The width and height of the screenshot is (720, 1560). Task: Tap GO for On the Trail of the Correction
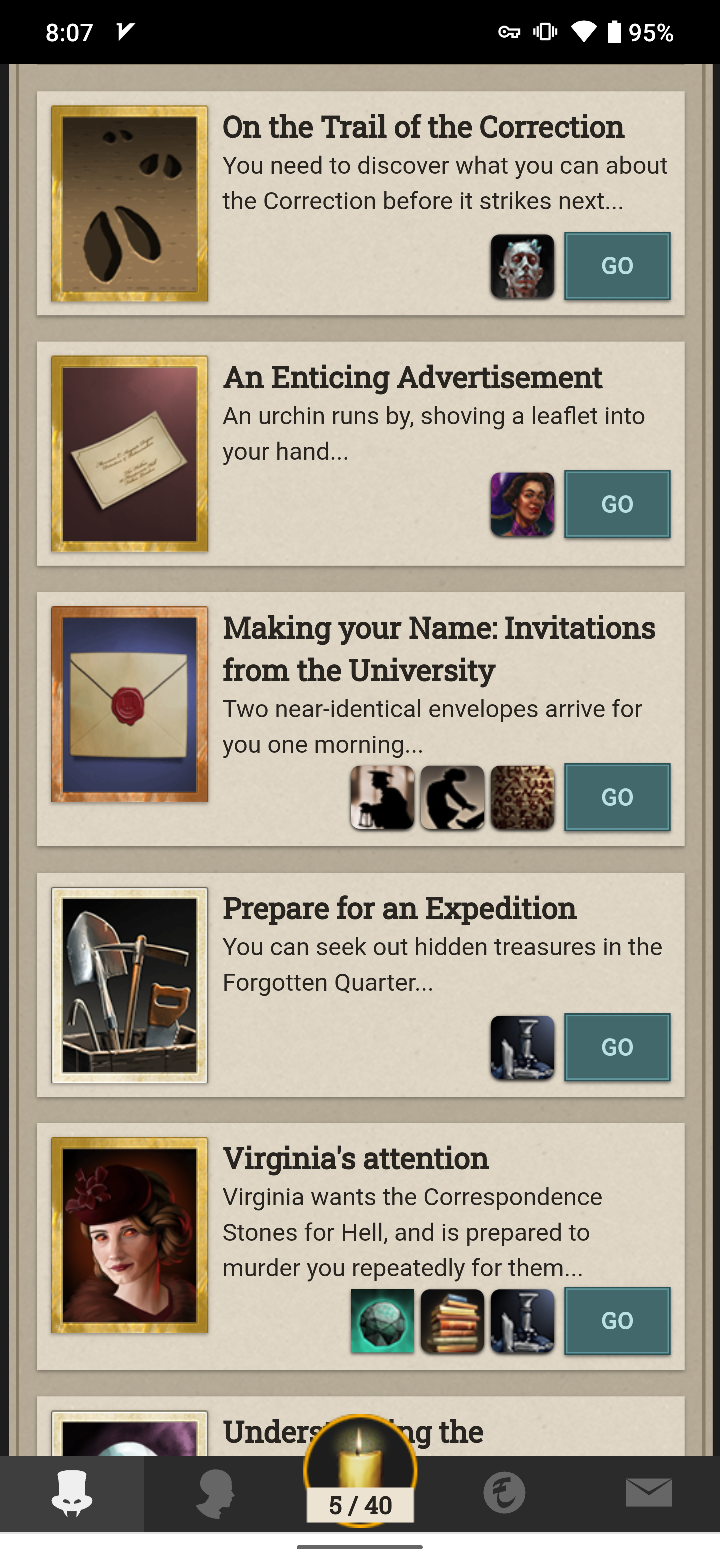(x=617, y=266)
